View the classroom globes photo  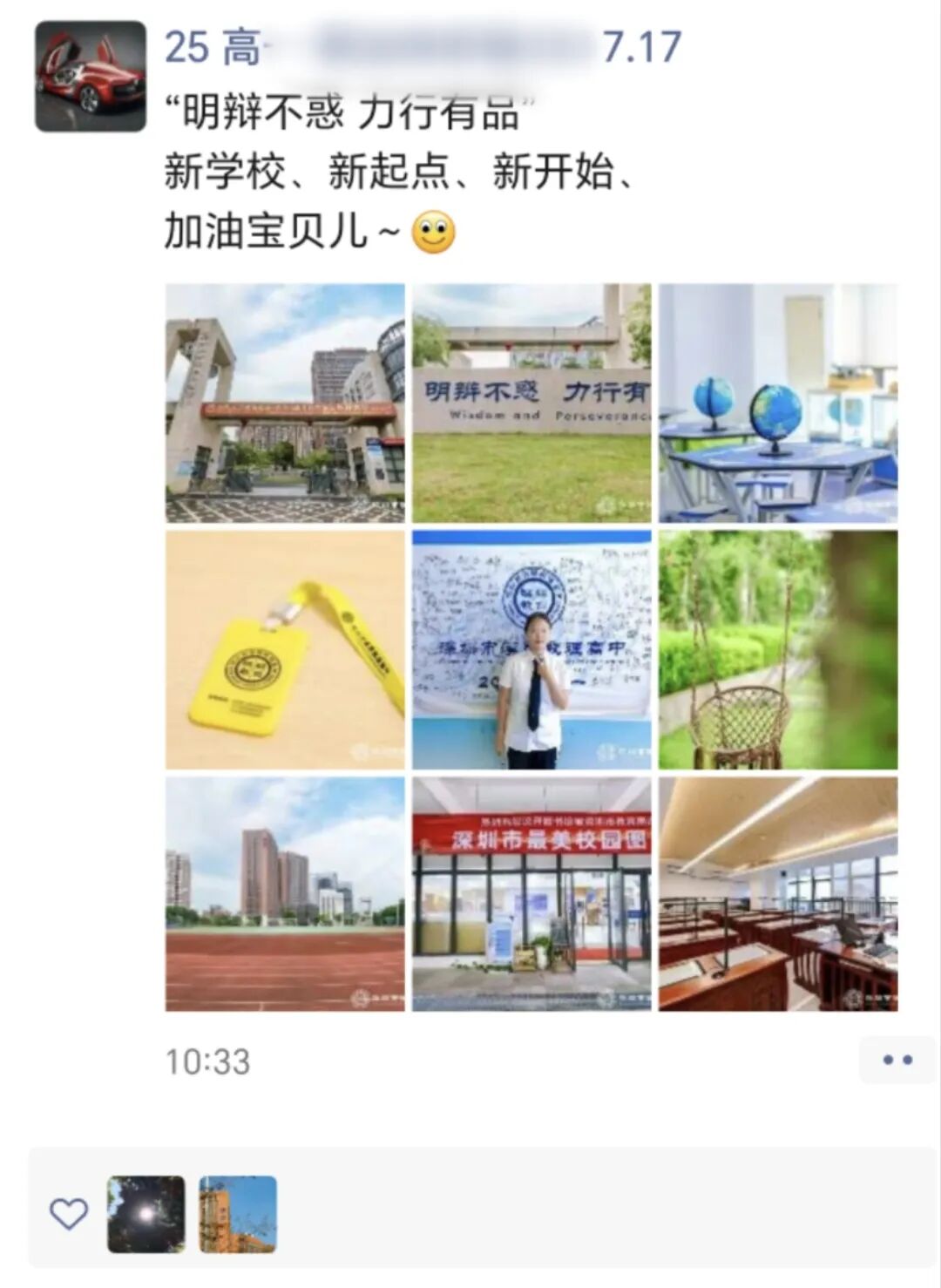(x=777, y=403)
